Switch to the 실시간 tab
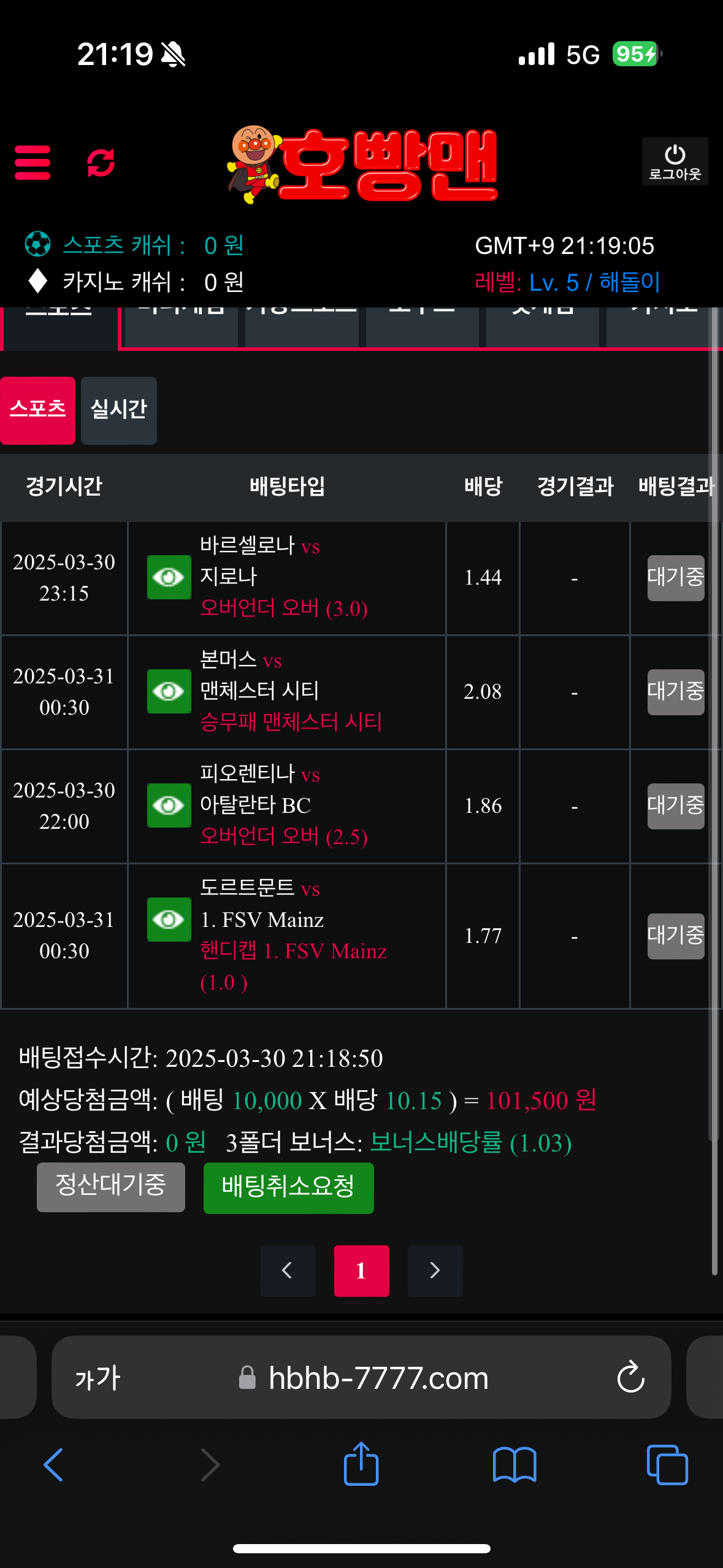 (x=119, y=410)
